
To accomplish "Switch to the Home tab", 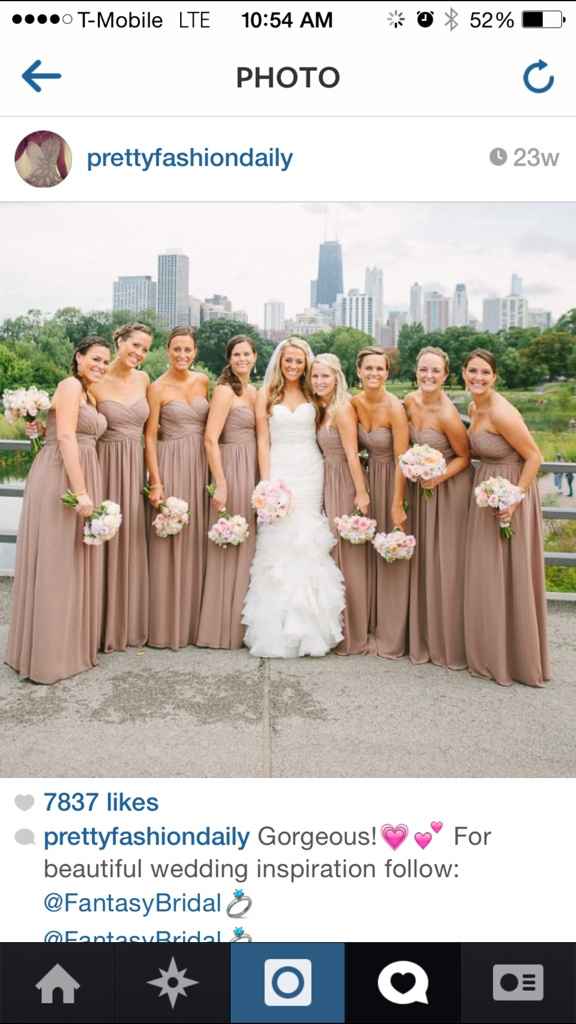I will 57,983.
